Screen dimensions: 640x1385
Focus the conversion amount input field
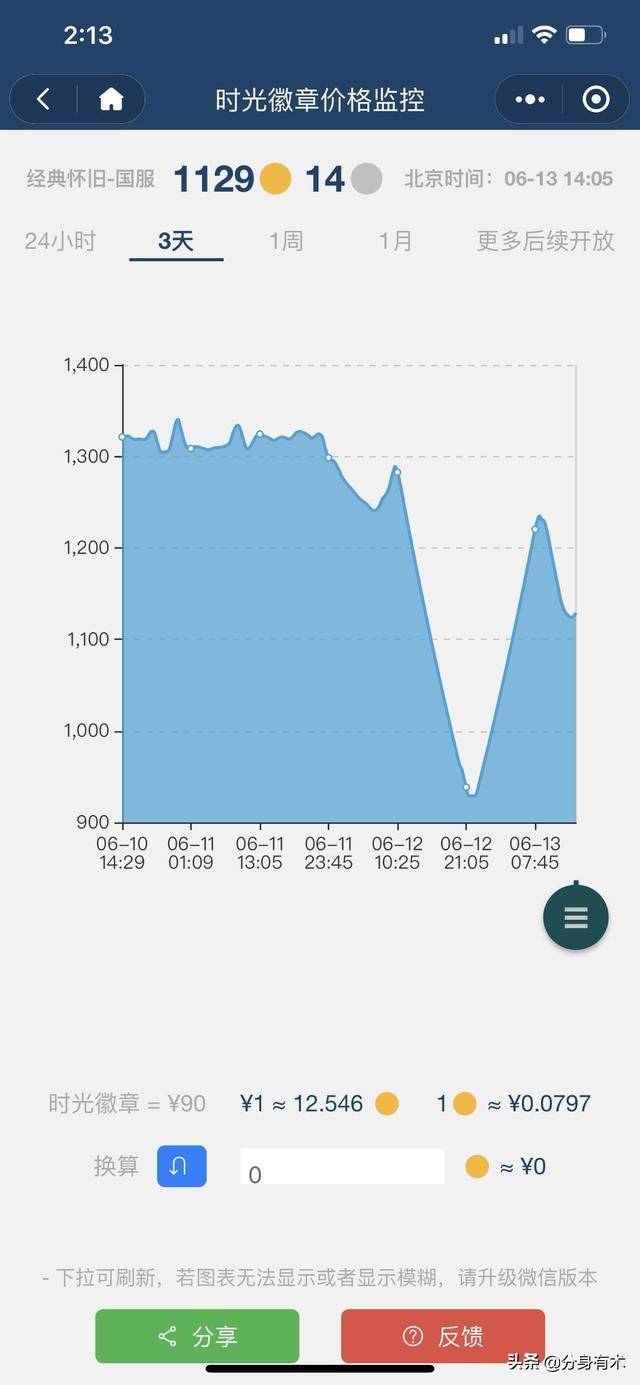point(342,1167)
